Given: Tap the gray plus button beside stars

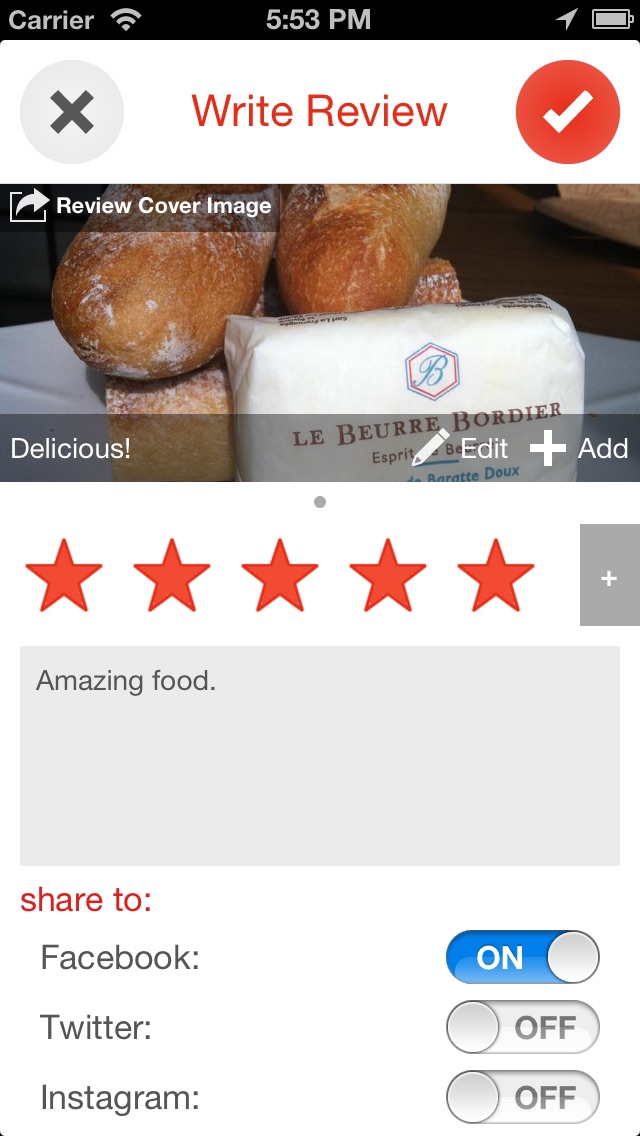Looking at the screenshot, I should tap(609, 576).
